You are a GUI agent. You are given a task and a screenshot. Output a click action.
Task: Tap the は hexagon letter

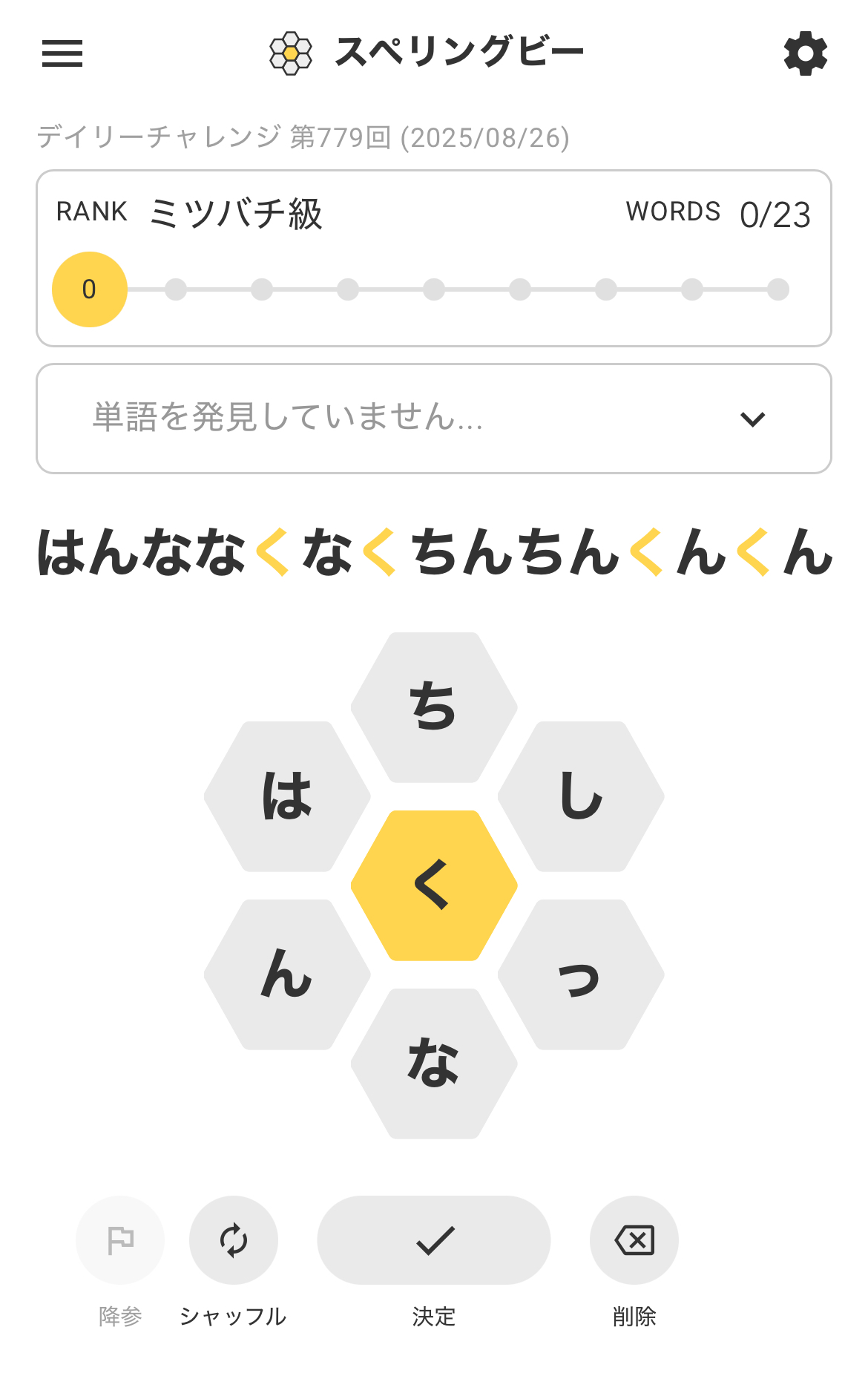tap(287, 796)
